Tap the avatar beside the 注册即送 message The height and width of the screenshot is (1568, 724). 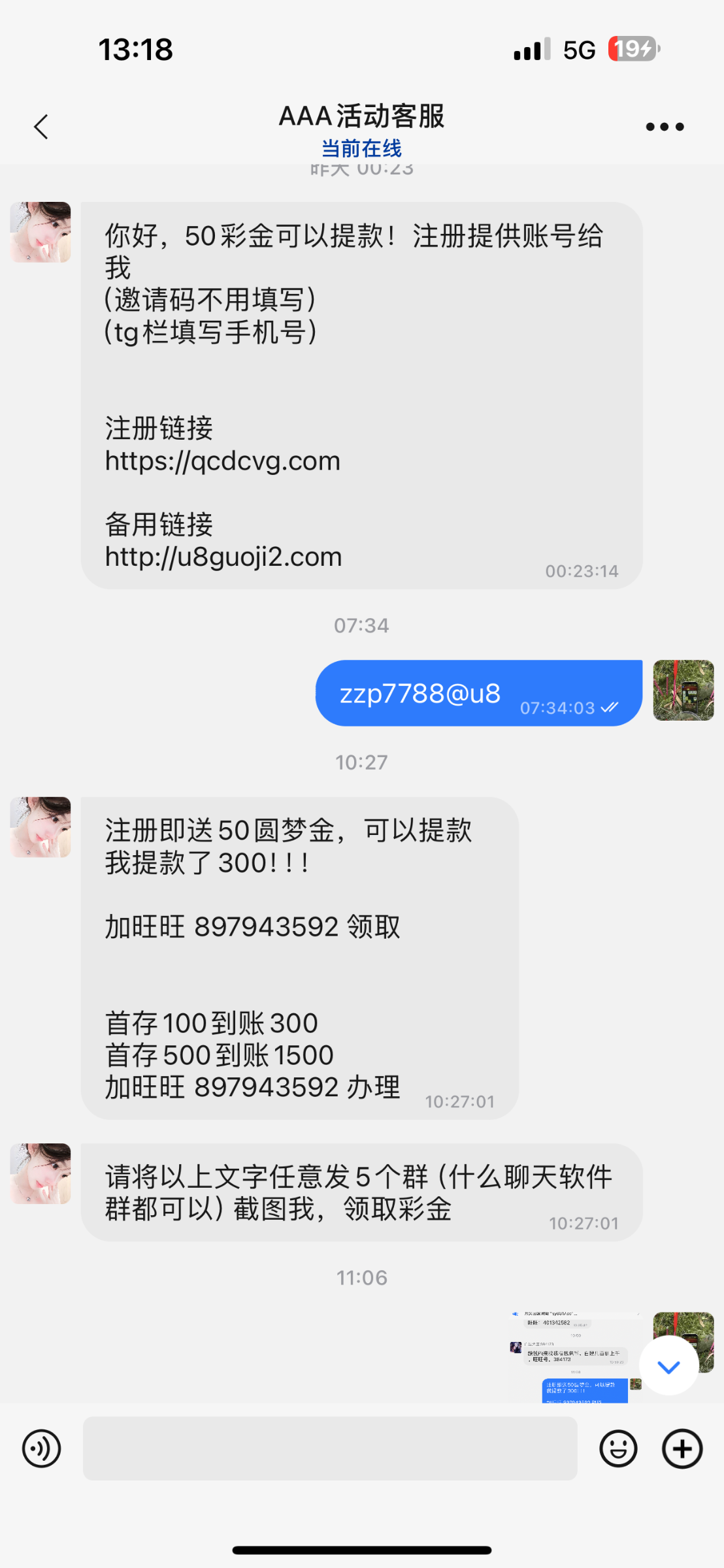tap(40, 828)
